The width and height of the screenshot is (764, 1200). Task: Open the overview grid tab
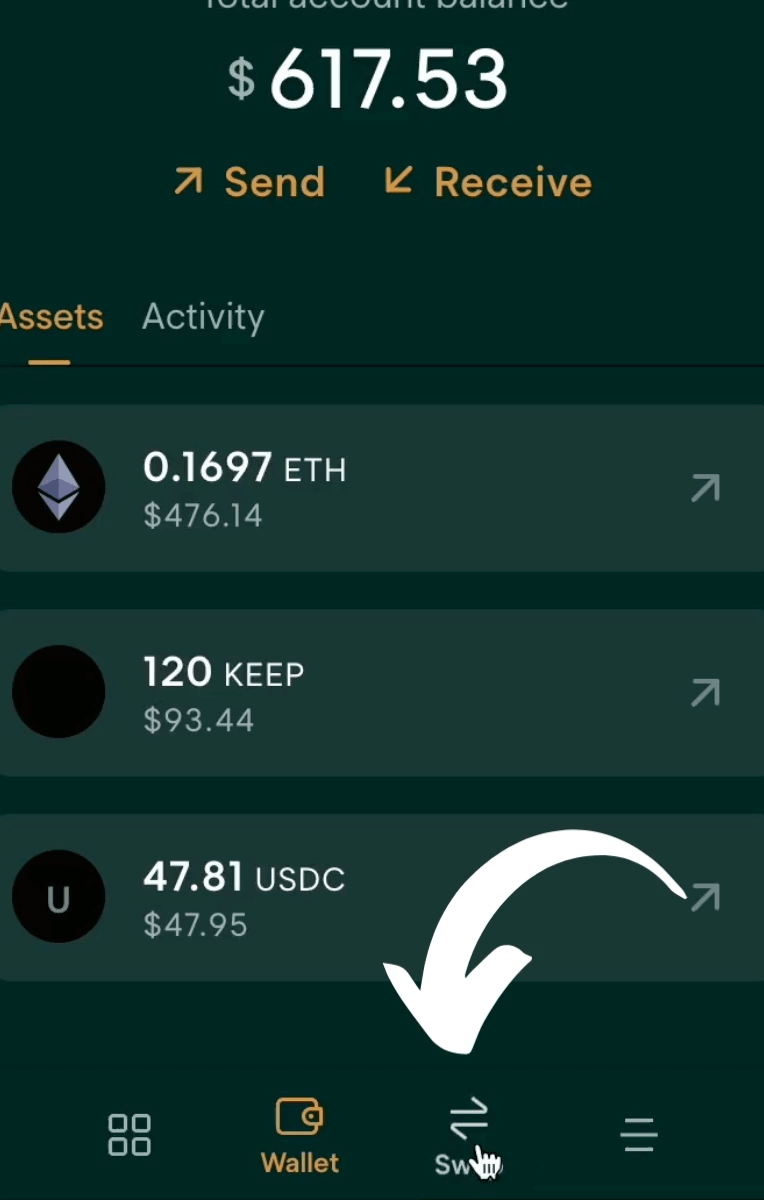pos(129,1135)
